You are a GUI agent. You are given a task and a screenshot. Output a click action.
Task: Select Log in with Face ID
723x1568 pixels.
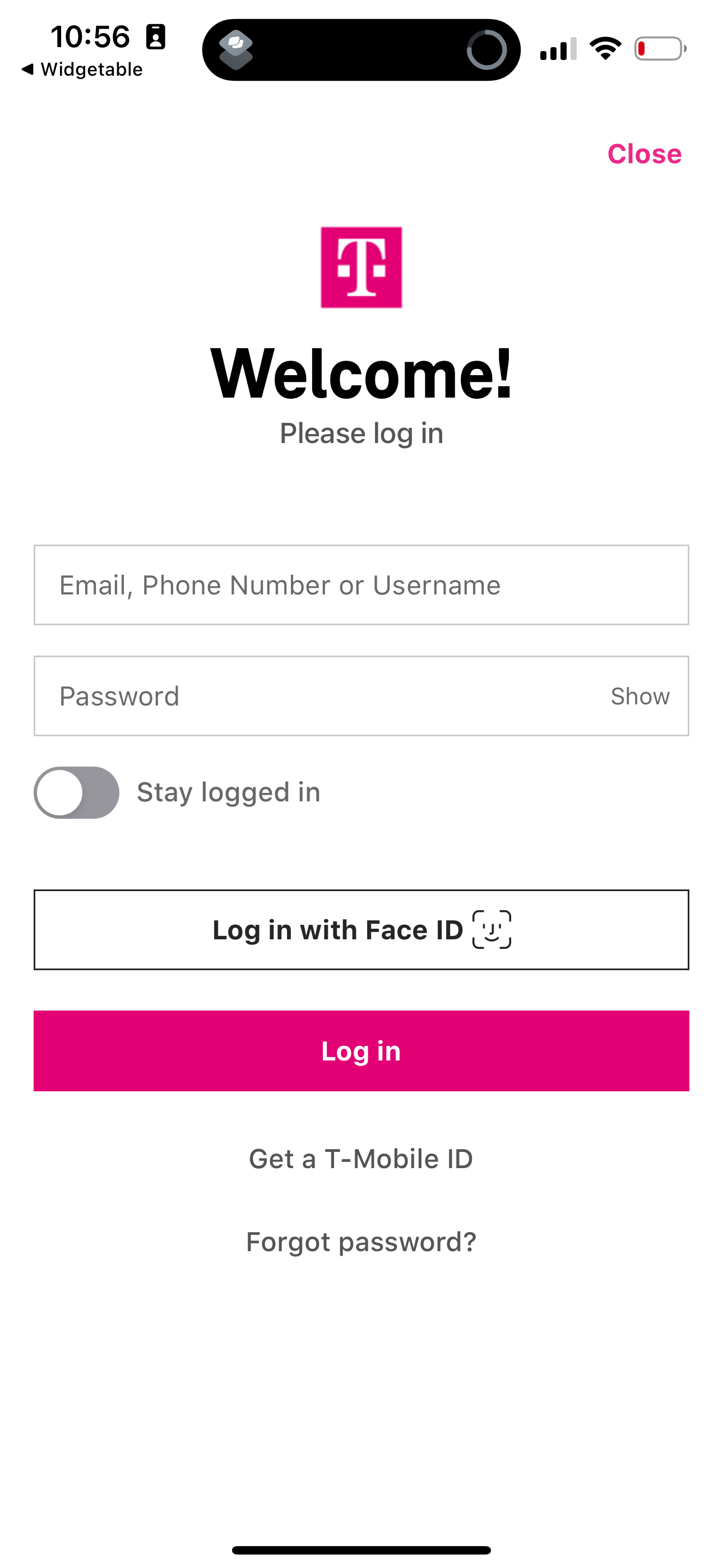(x=361, y=929)
